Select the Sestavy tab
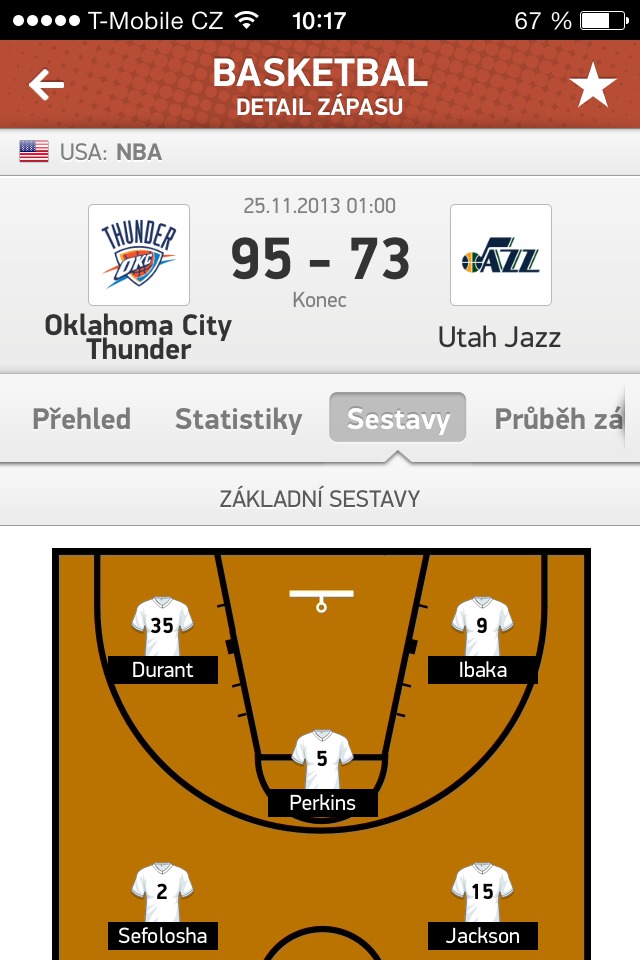Screen dimensions: 640x960 397,419
